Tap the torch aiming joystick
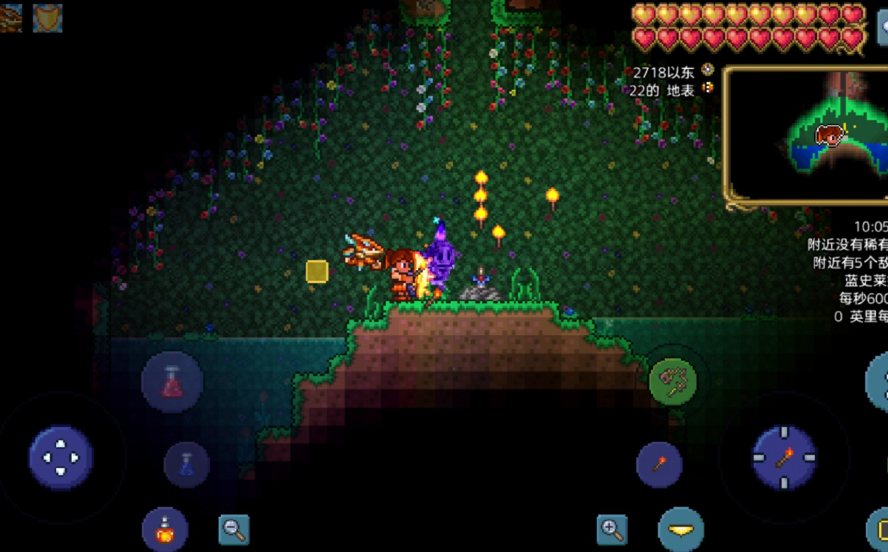888x552 pixels. coord(784,457)
